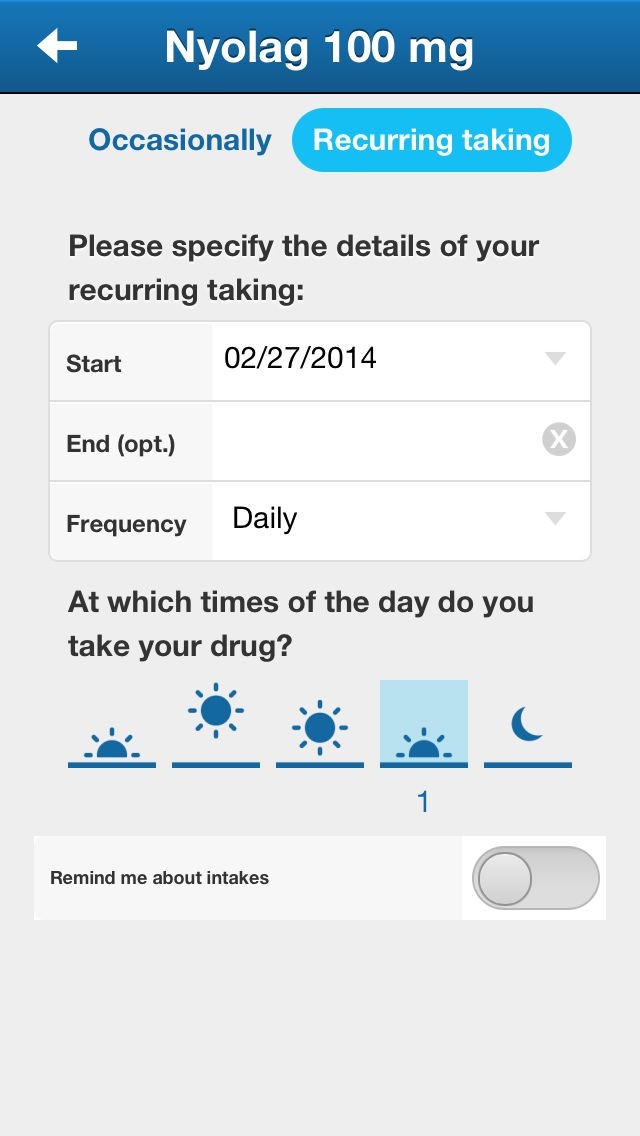Image resolution: width=640 pixels, height=1136 pixels.
Task: Open the Start date picker
Action: point(400,360)
